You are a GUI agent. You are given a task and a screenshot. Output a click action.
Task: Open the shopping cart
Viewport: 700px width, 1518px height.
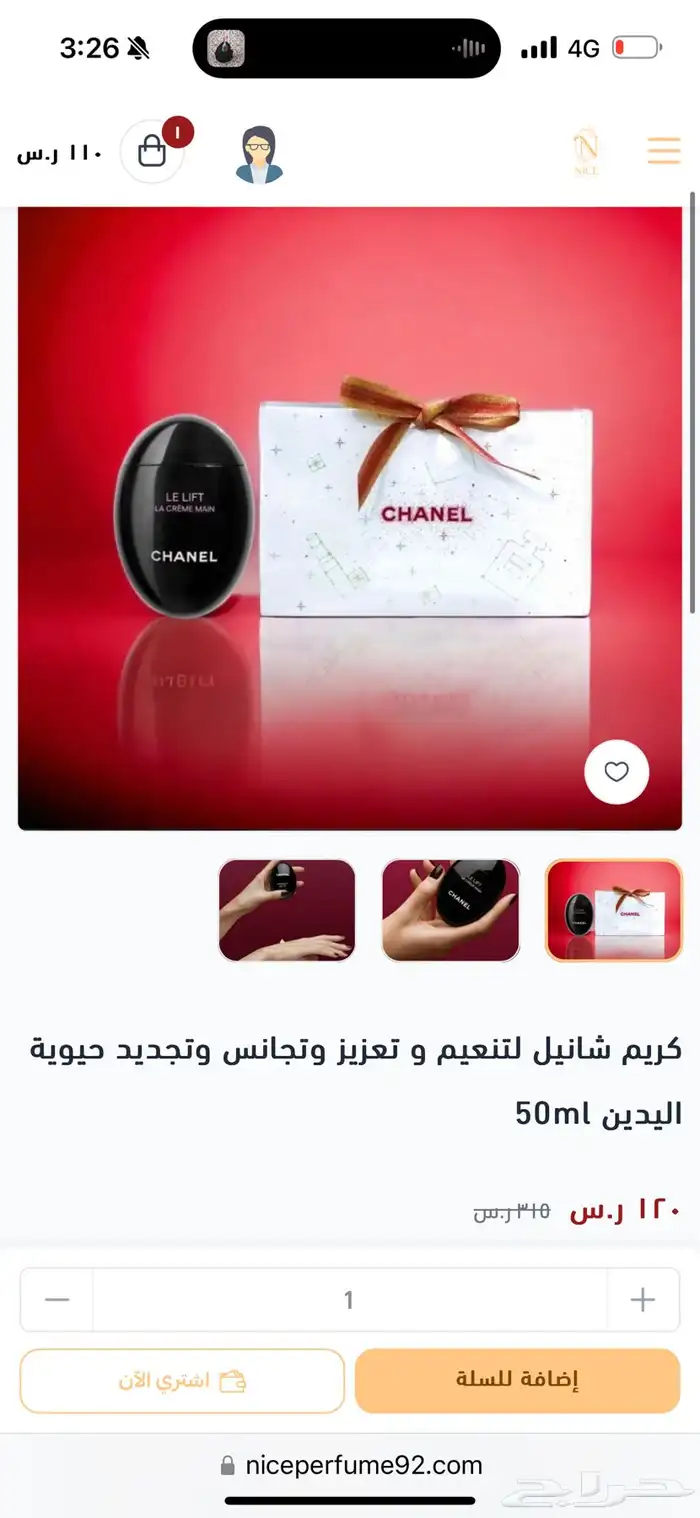click(x=153, y=152)
